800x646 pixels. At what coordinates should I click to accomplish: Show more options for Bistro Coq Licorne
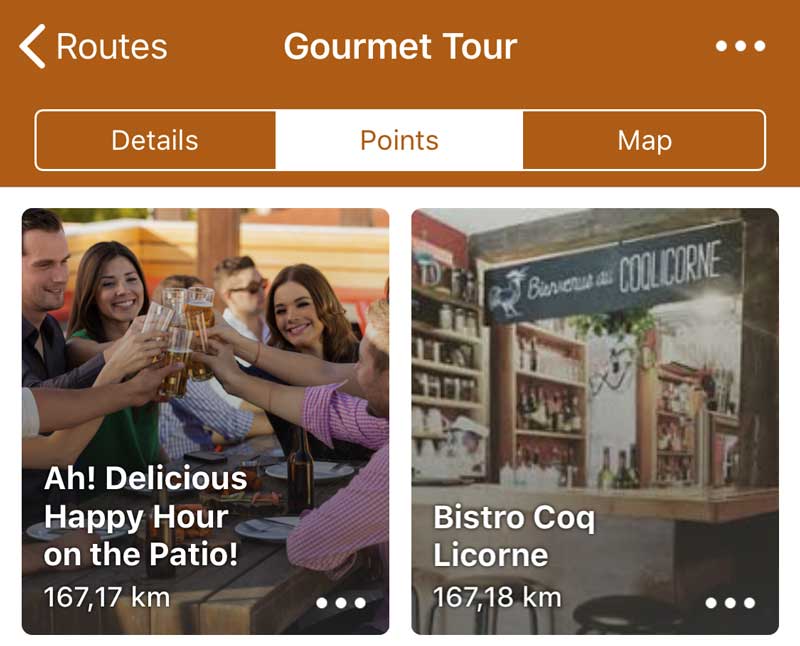730,603
